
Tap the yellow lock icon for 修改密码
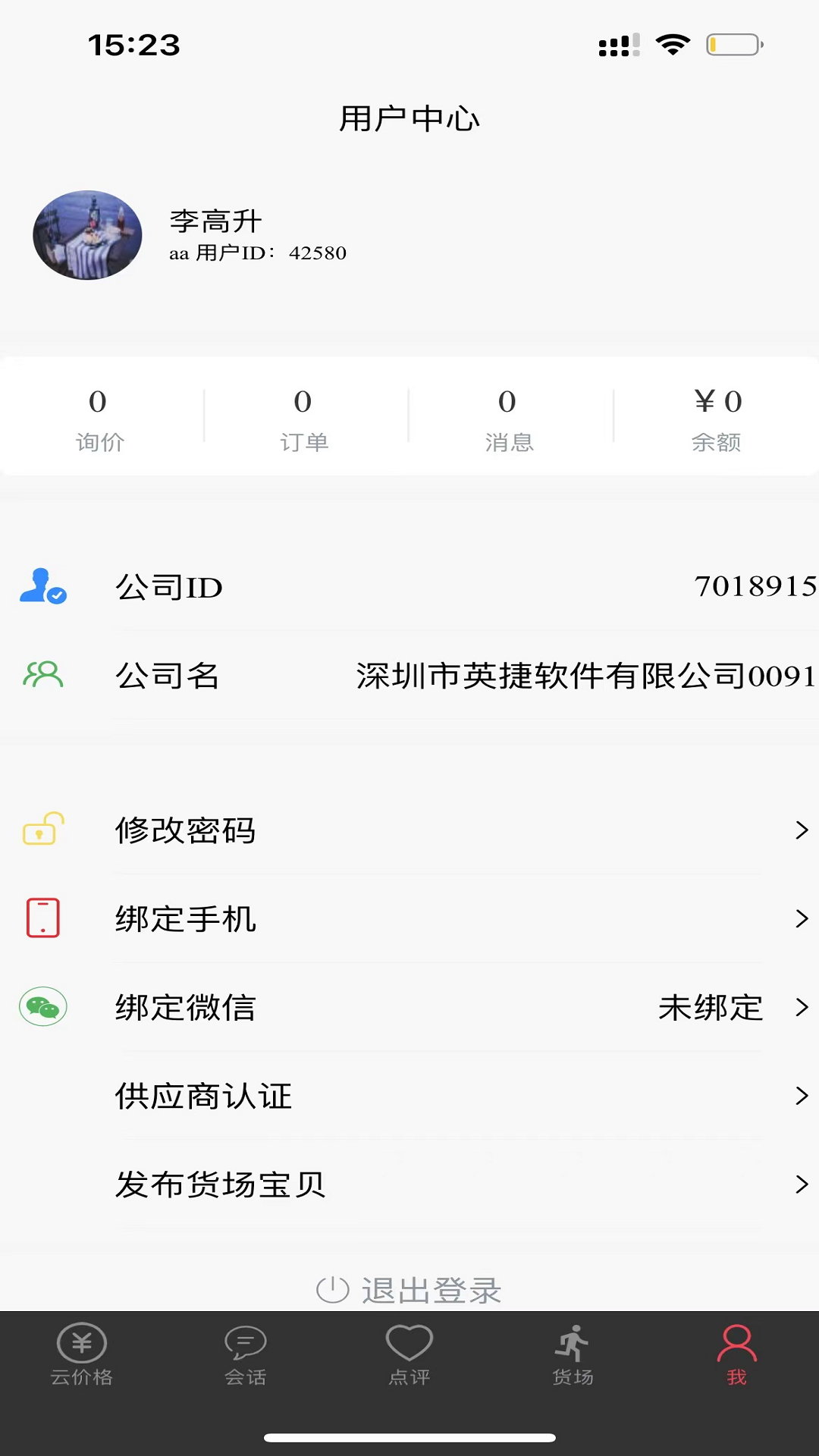(43, 831)
